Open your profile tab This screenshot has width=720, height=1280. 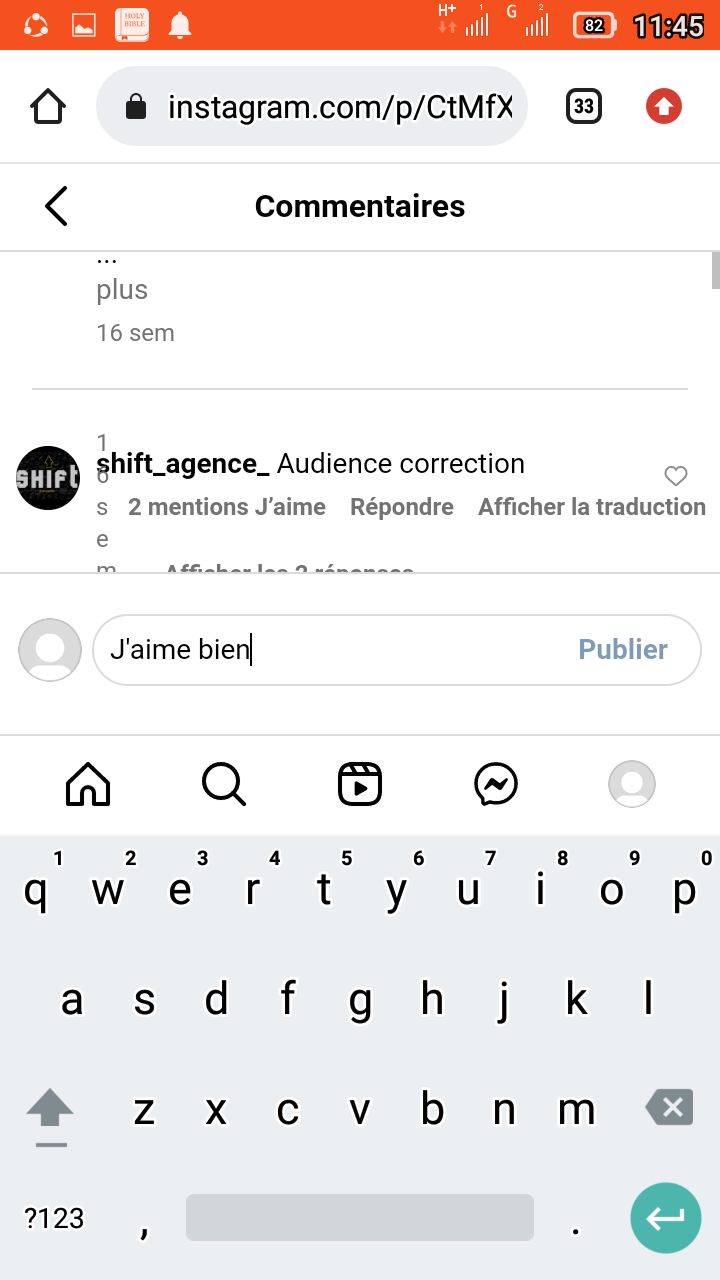point(632,784)
